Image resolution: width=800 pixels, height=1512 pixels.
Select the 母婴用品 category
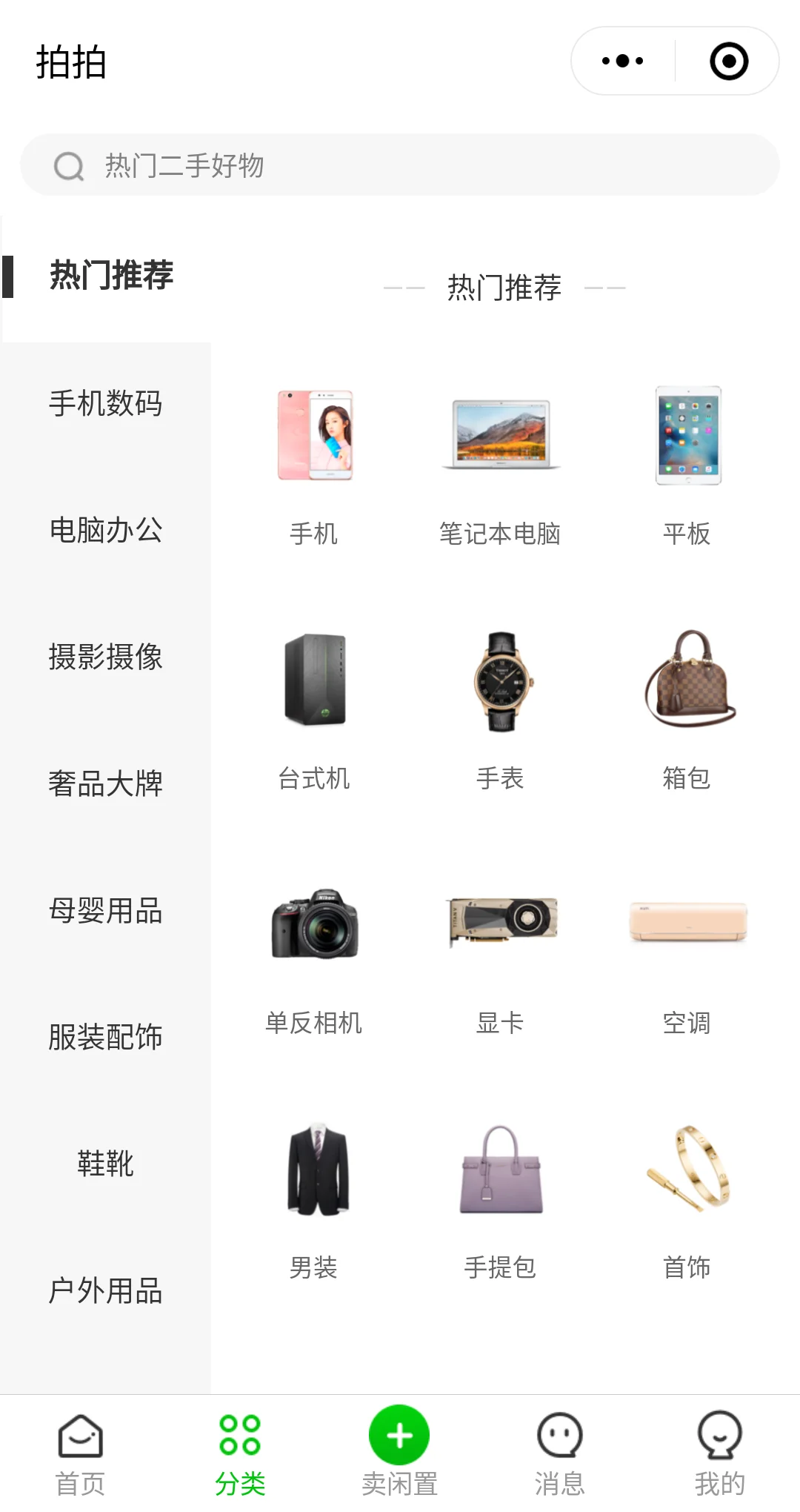105,911
